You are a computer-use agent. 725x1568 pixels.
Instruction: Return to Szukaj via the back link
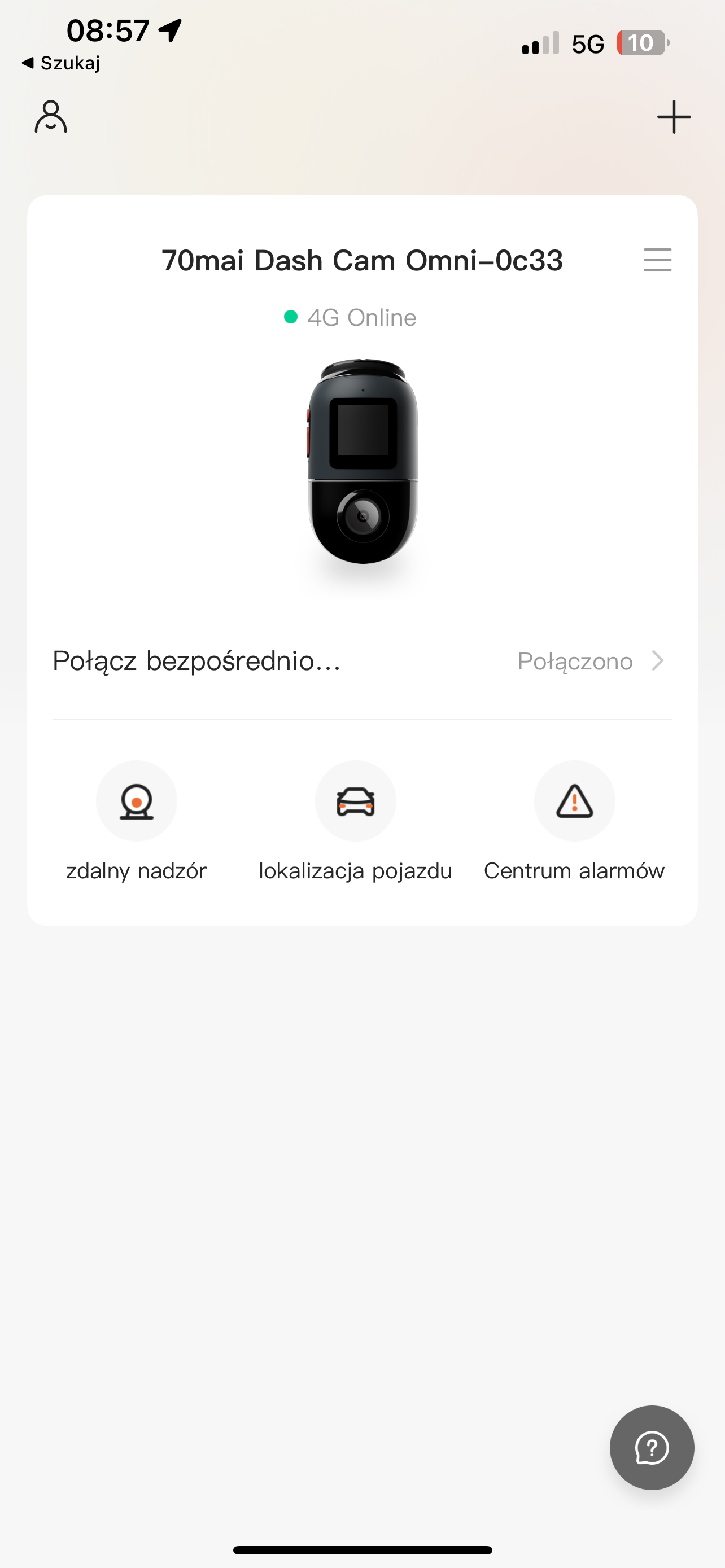[x=61, y=63]
